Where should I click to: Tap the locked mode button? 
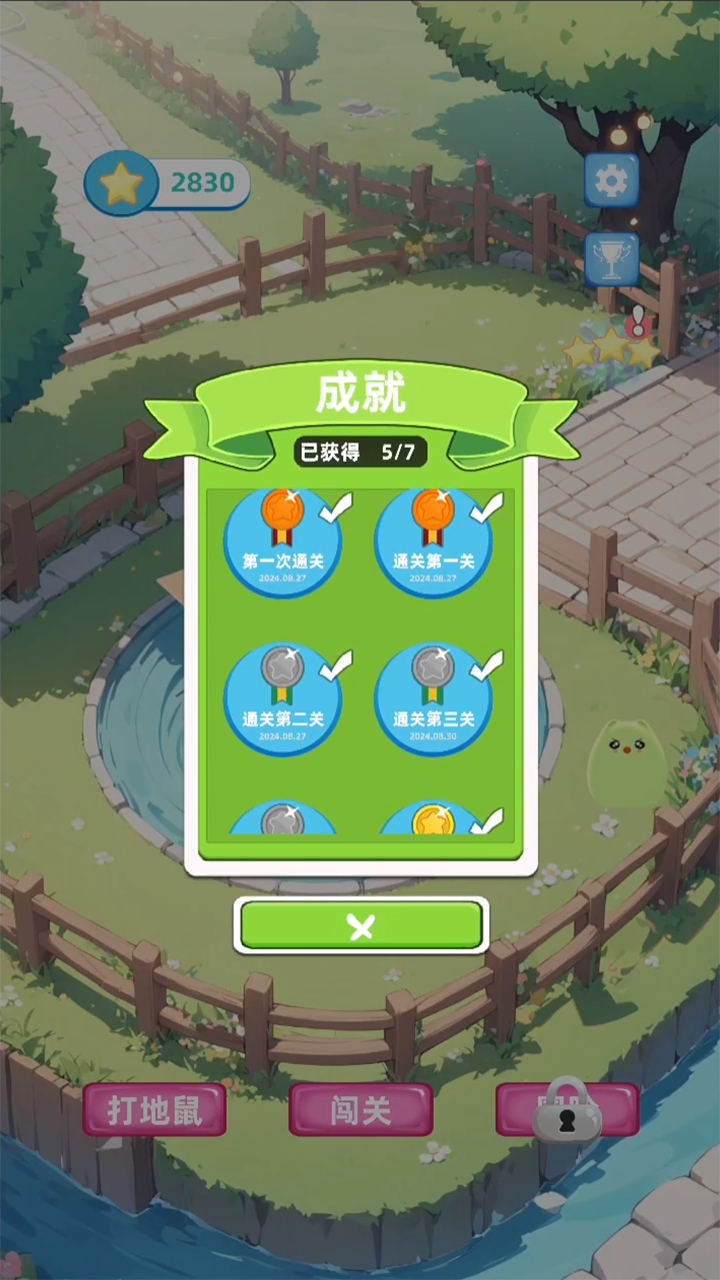(567, 1110)
